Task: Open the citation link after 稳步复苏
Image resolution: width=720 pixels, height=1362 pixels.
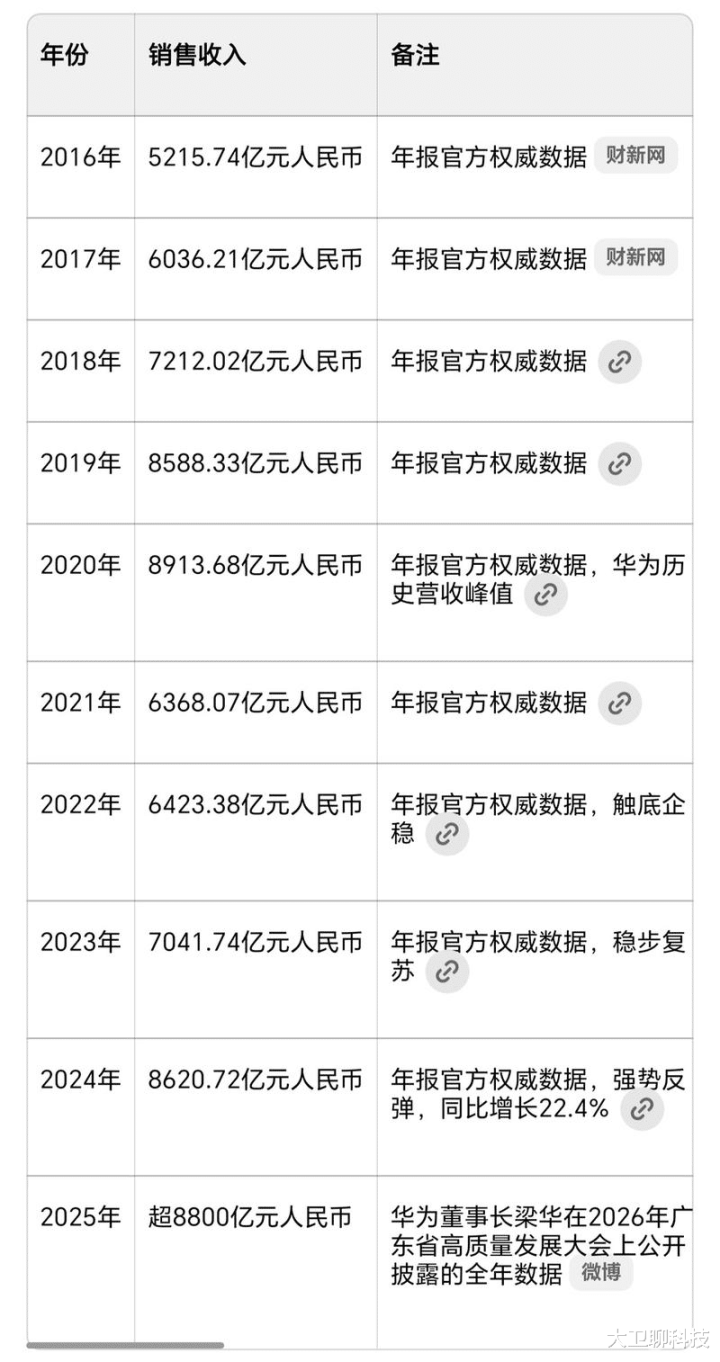Action: click(x=447, y=971)
